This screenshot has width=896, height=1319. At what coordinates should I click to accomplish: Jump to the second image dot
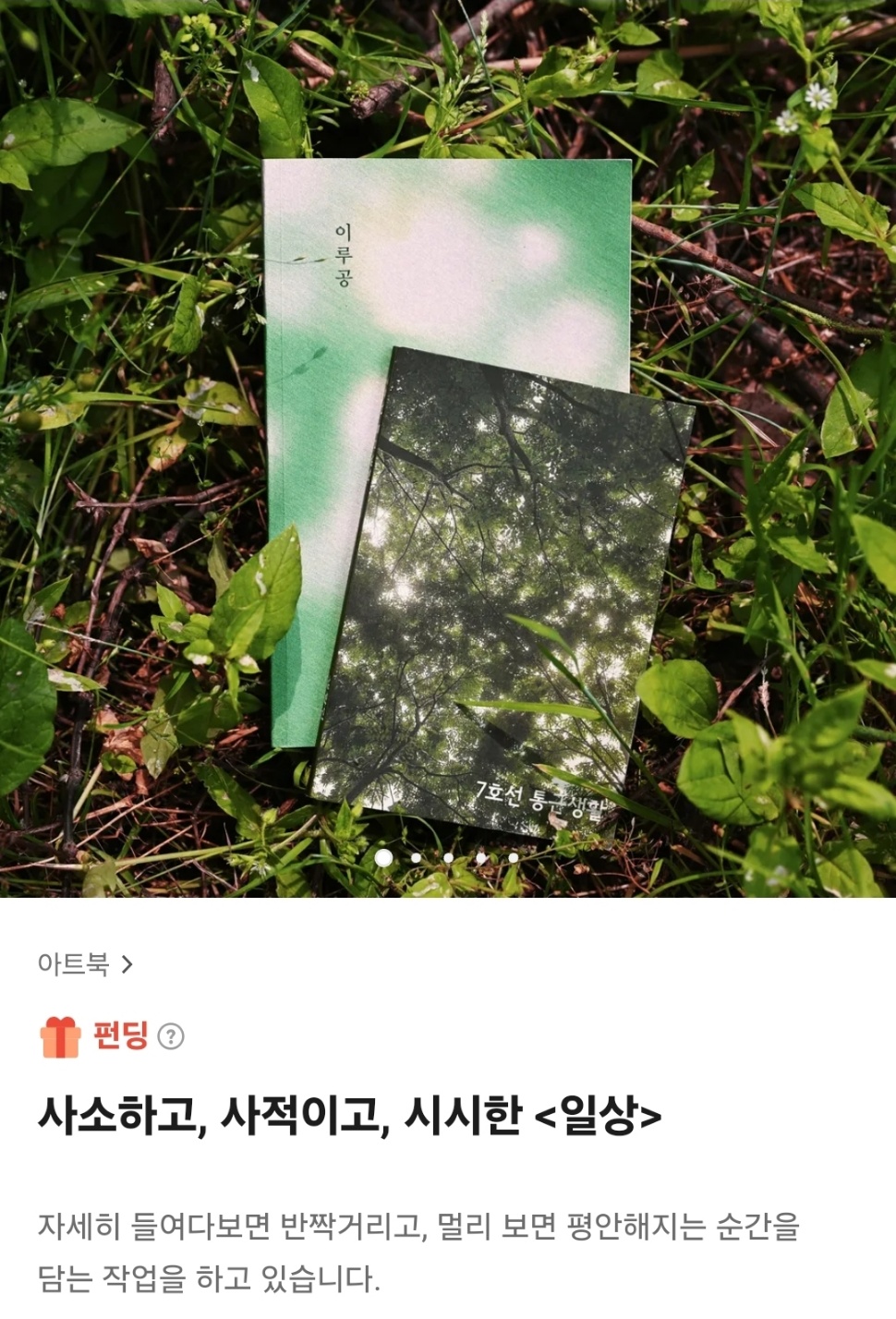[x=416, y=858]
